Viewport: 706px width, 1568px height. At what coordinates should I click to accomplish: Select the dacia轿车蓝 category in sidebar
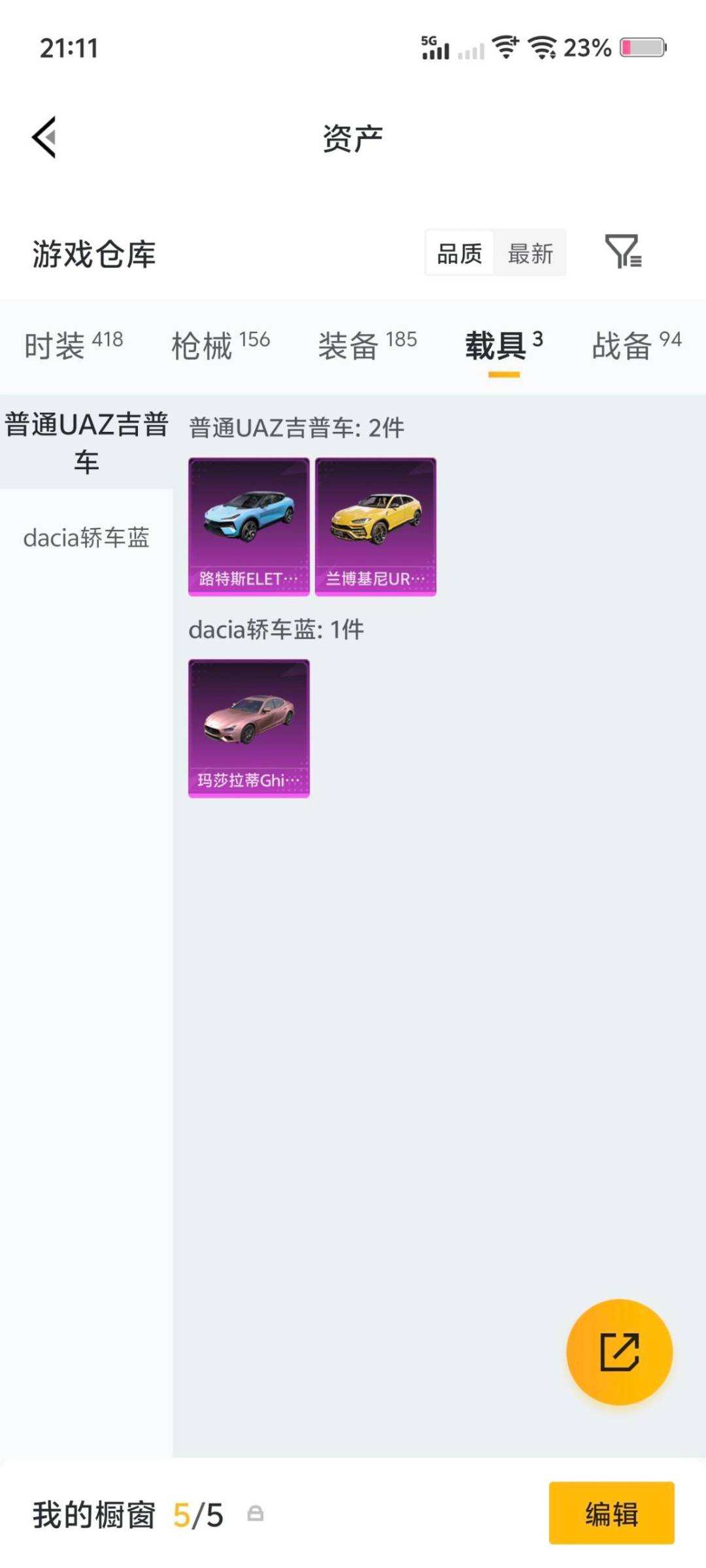coord(87,538)
